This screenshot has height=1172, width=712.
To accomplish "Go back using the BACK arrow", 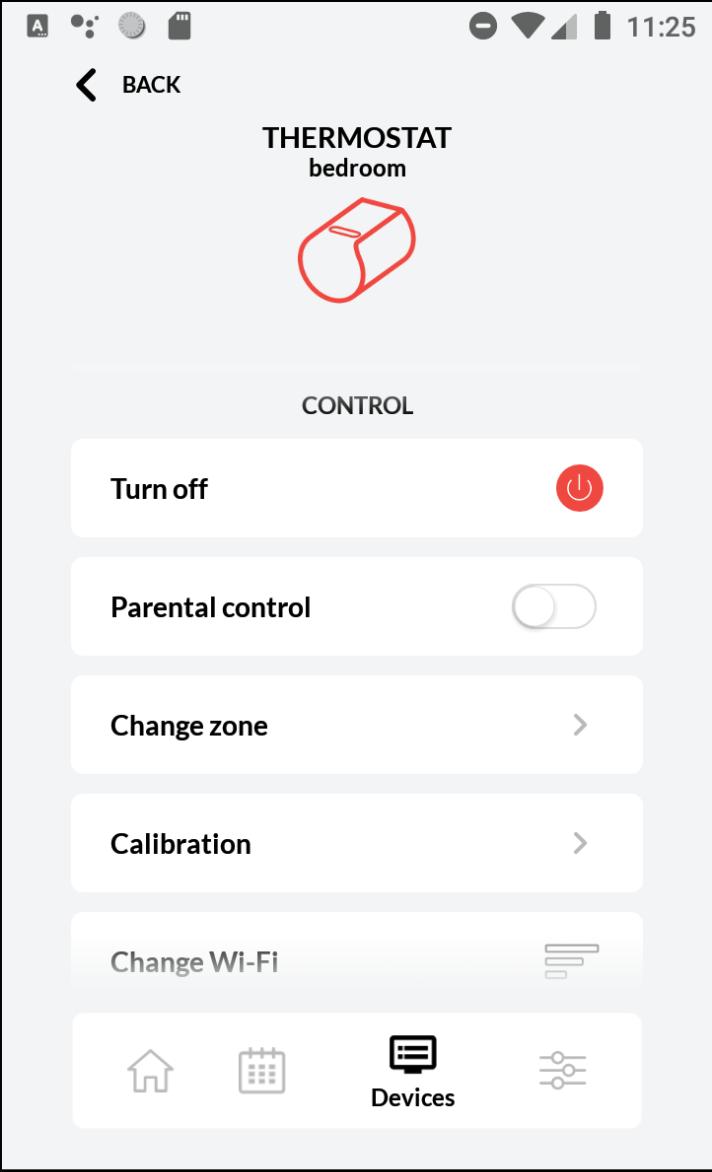I will (88, 85).
